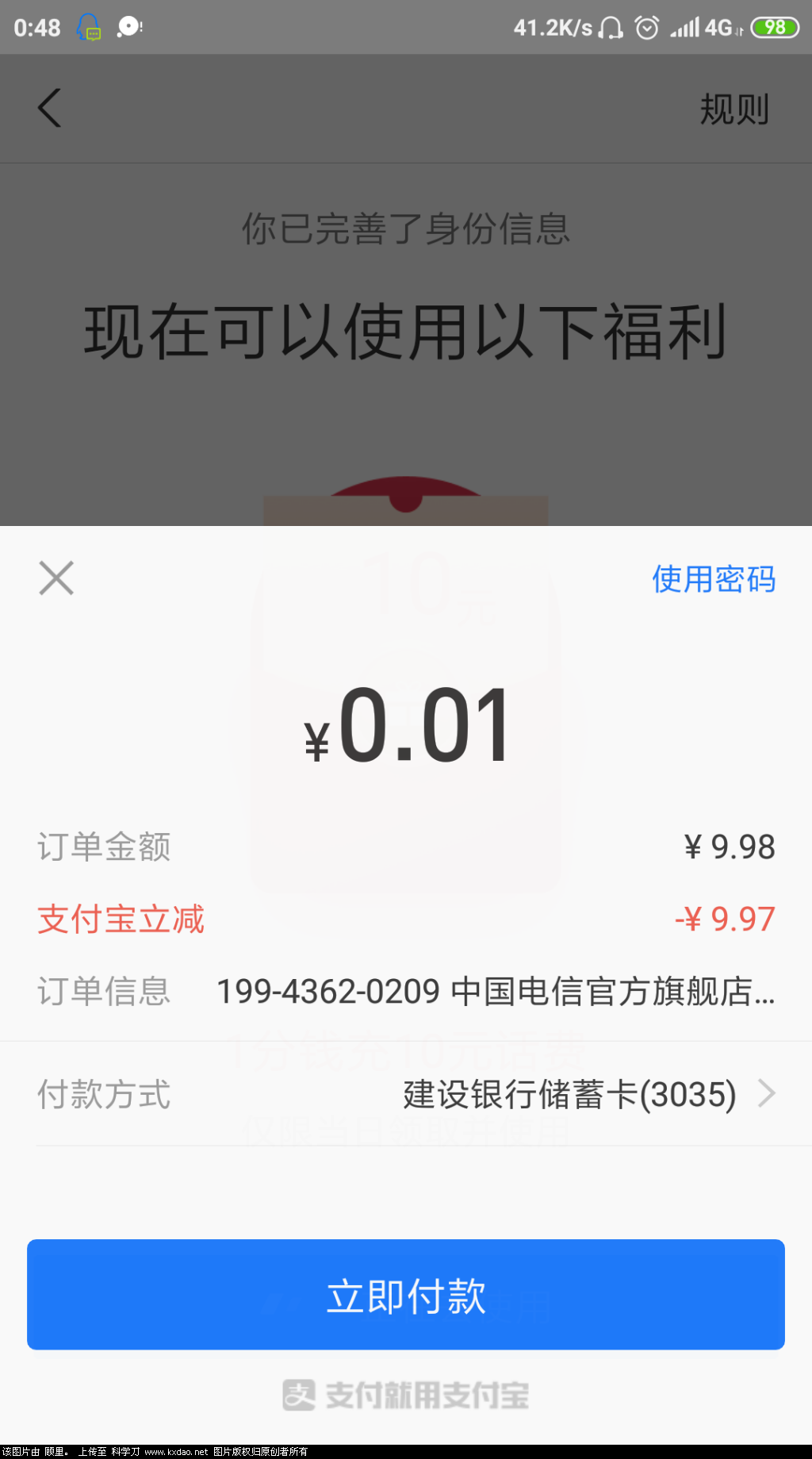The height and width of the screenshot is (1459, 812).
Task: Close the payment sheet
Action: click(56, 578)
